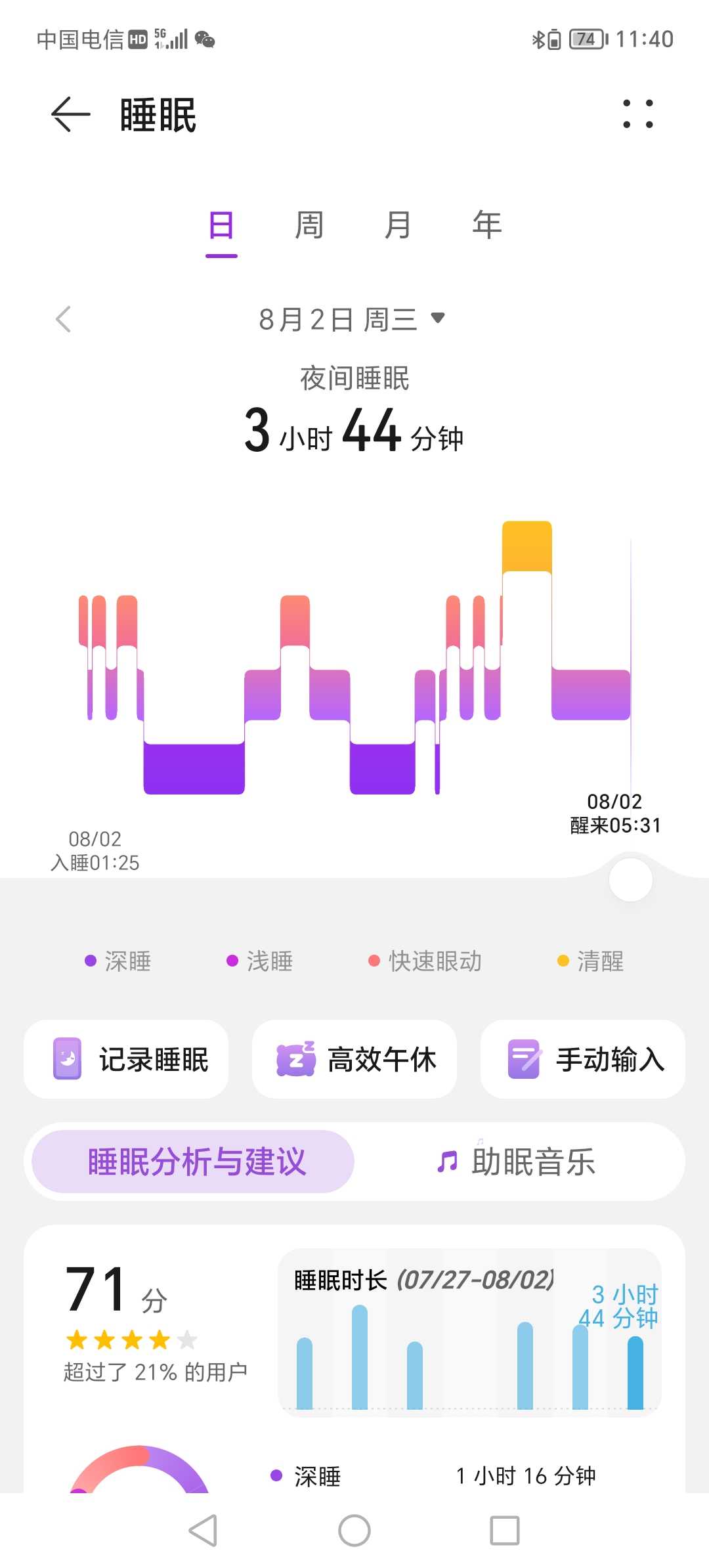Switch to the 周 tab

(309, 225)
